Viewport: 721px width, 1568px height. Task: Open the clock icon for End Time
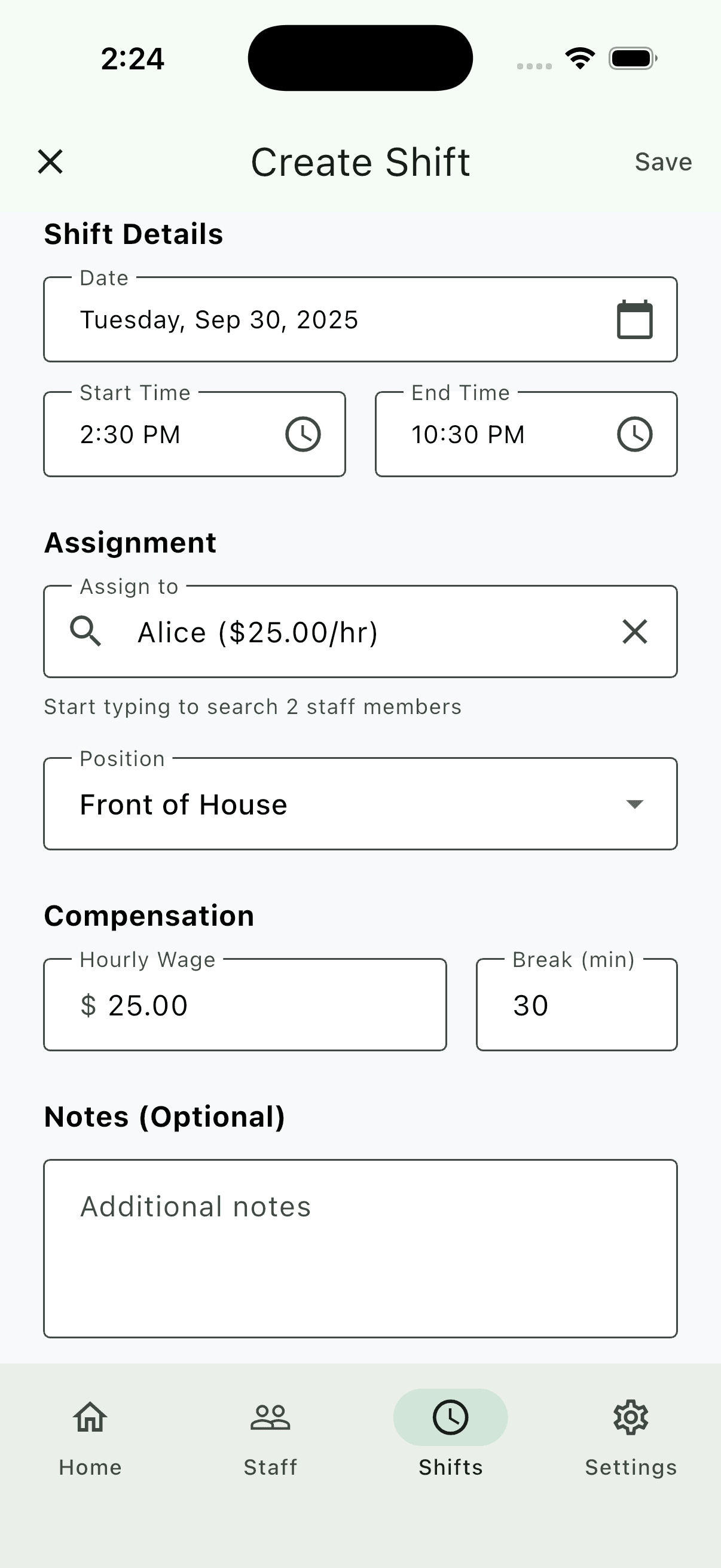[634, 434]
